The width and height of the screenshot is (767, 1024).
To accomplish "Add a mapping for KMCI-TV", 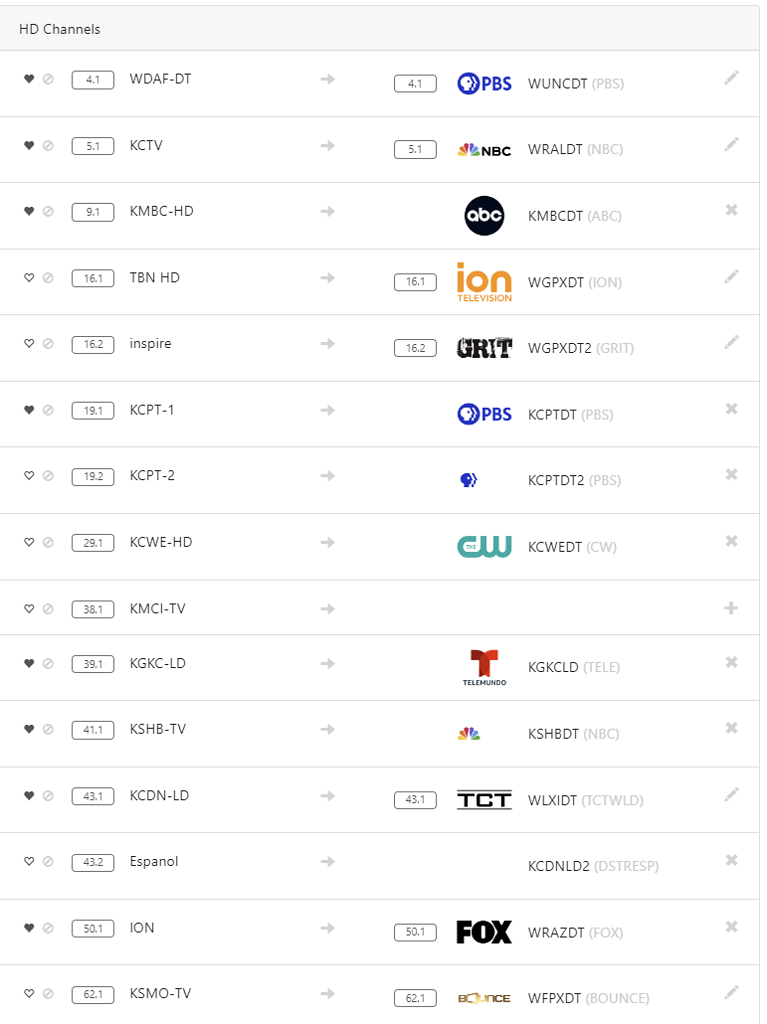I will tap(732, 606).
